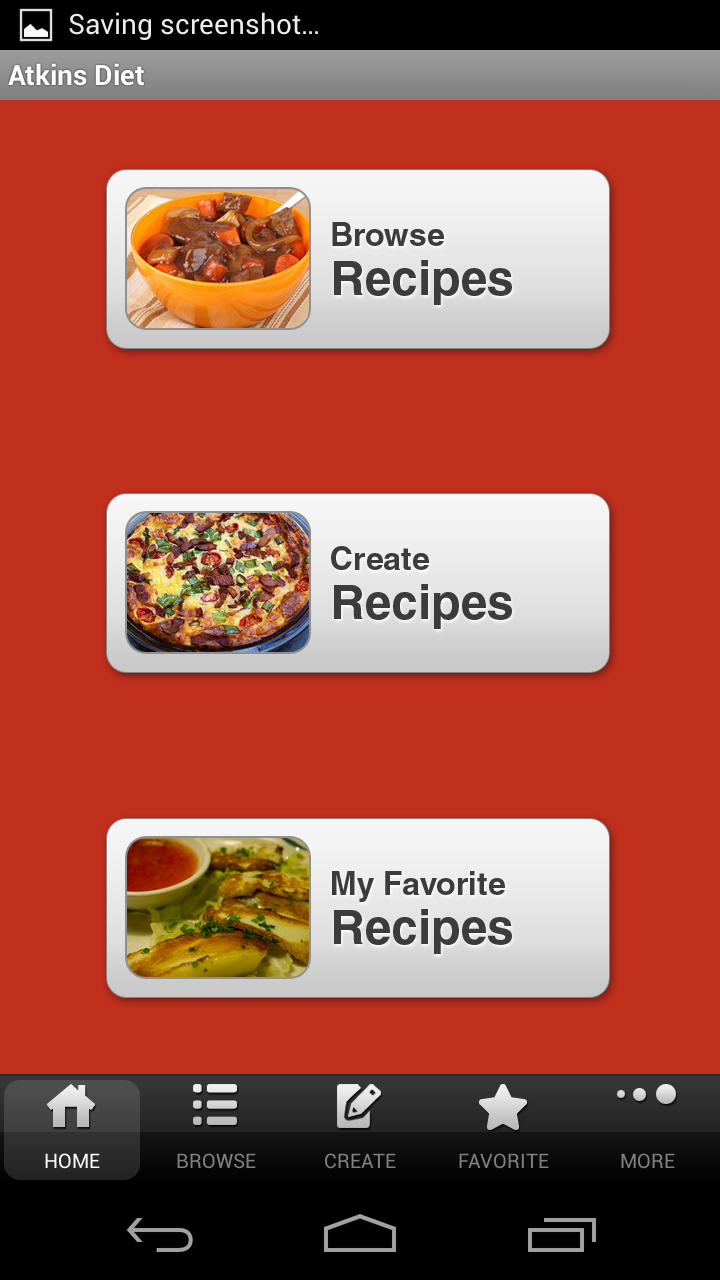Tap the MORE label in bottom bar
This screenshot has height=1280, width=720.
[646, 1161]
